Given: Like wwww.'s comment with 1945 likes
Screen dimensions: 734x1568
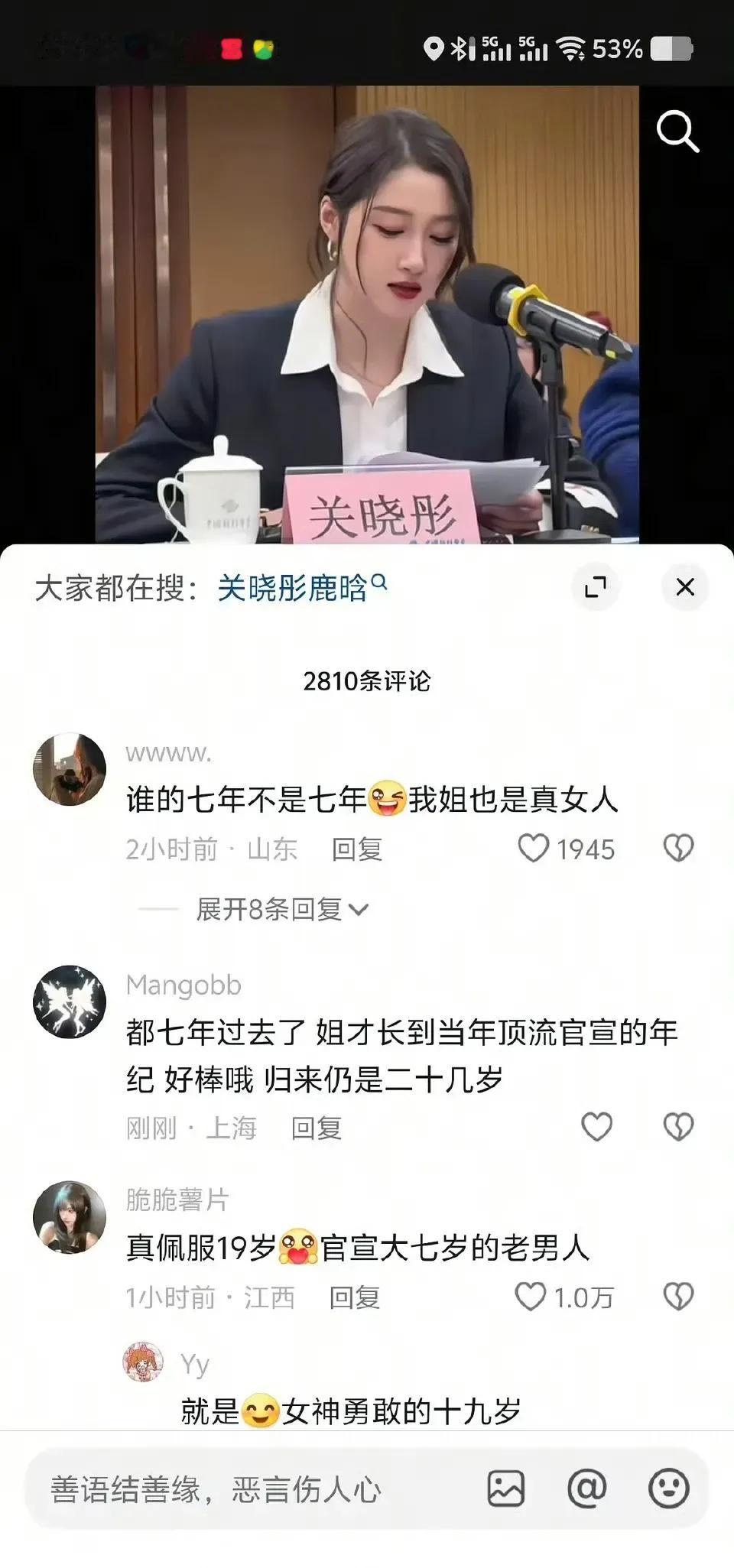Looking at the screenshot, I should pos(534,849).
